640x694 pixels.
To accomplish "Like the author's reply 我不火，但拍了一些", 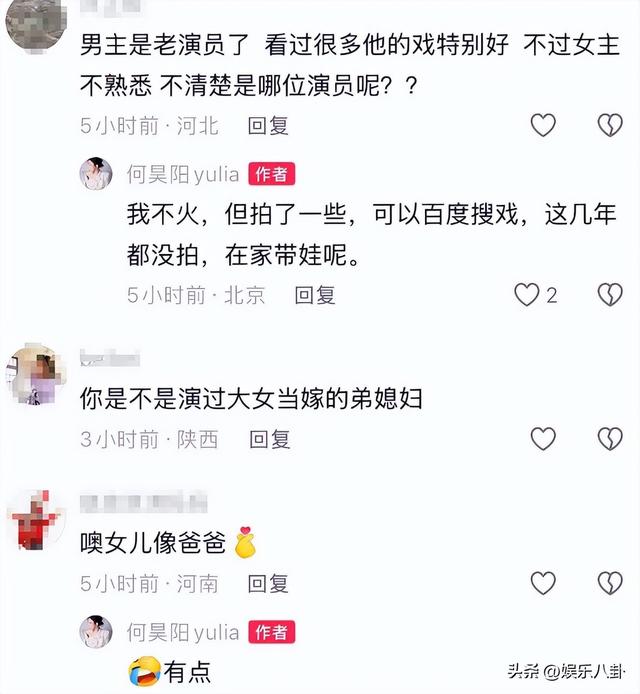I will click(x=527, y=294).
